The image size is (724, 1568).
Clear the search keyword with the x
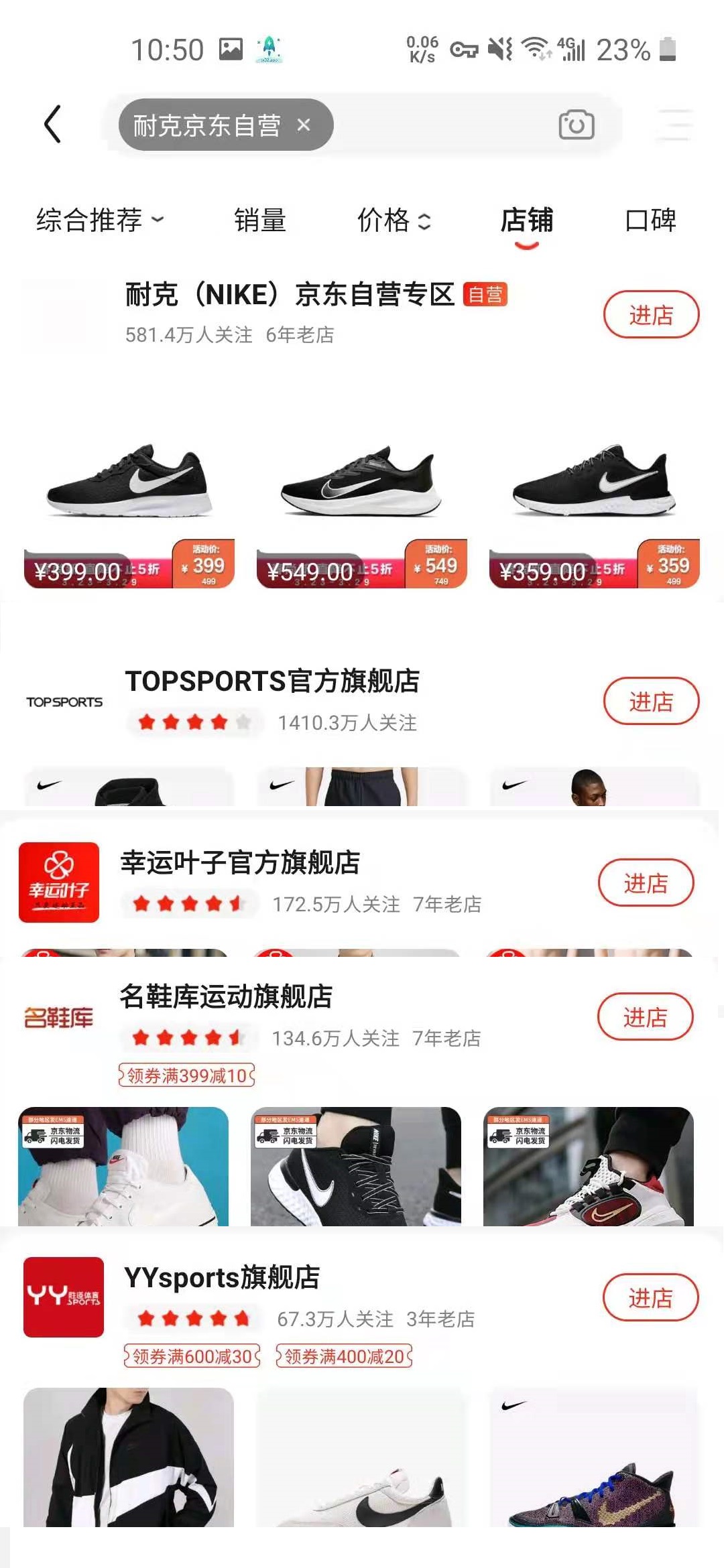point(305,125)
